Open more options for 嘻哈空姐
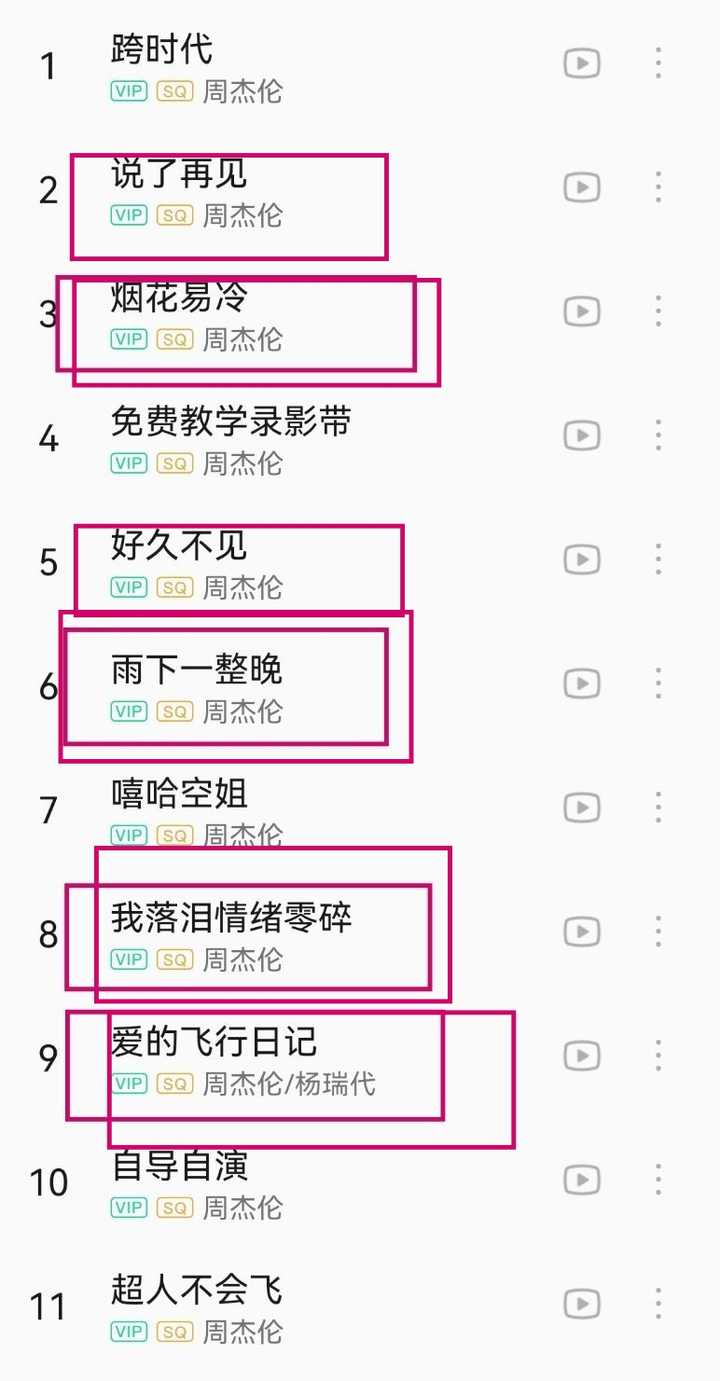Image resolution: width=720 pixels, height=1381 pixels. click(658, 807)
